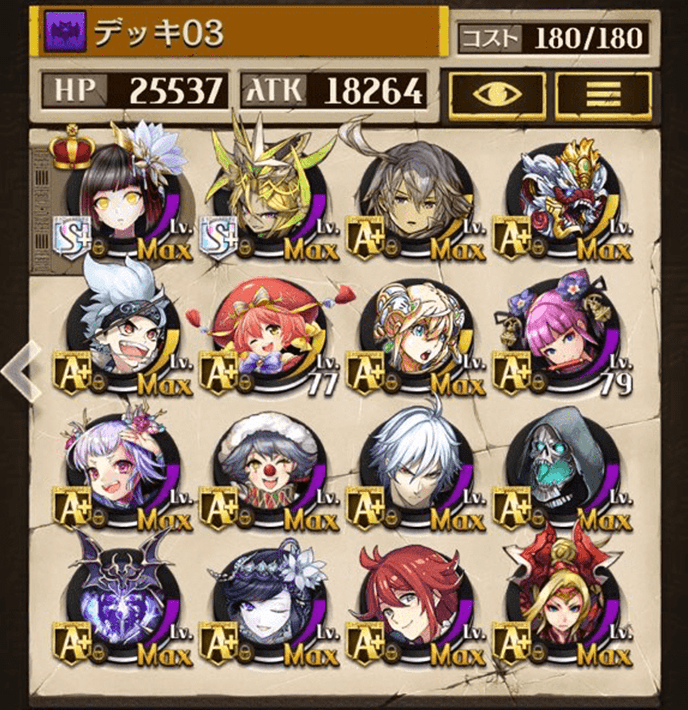Select the white-haired laughing boy with headband
This screenshot has width=688, height=710.
[x=117, y=334]
